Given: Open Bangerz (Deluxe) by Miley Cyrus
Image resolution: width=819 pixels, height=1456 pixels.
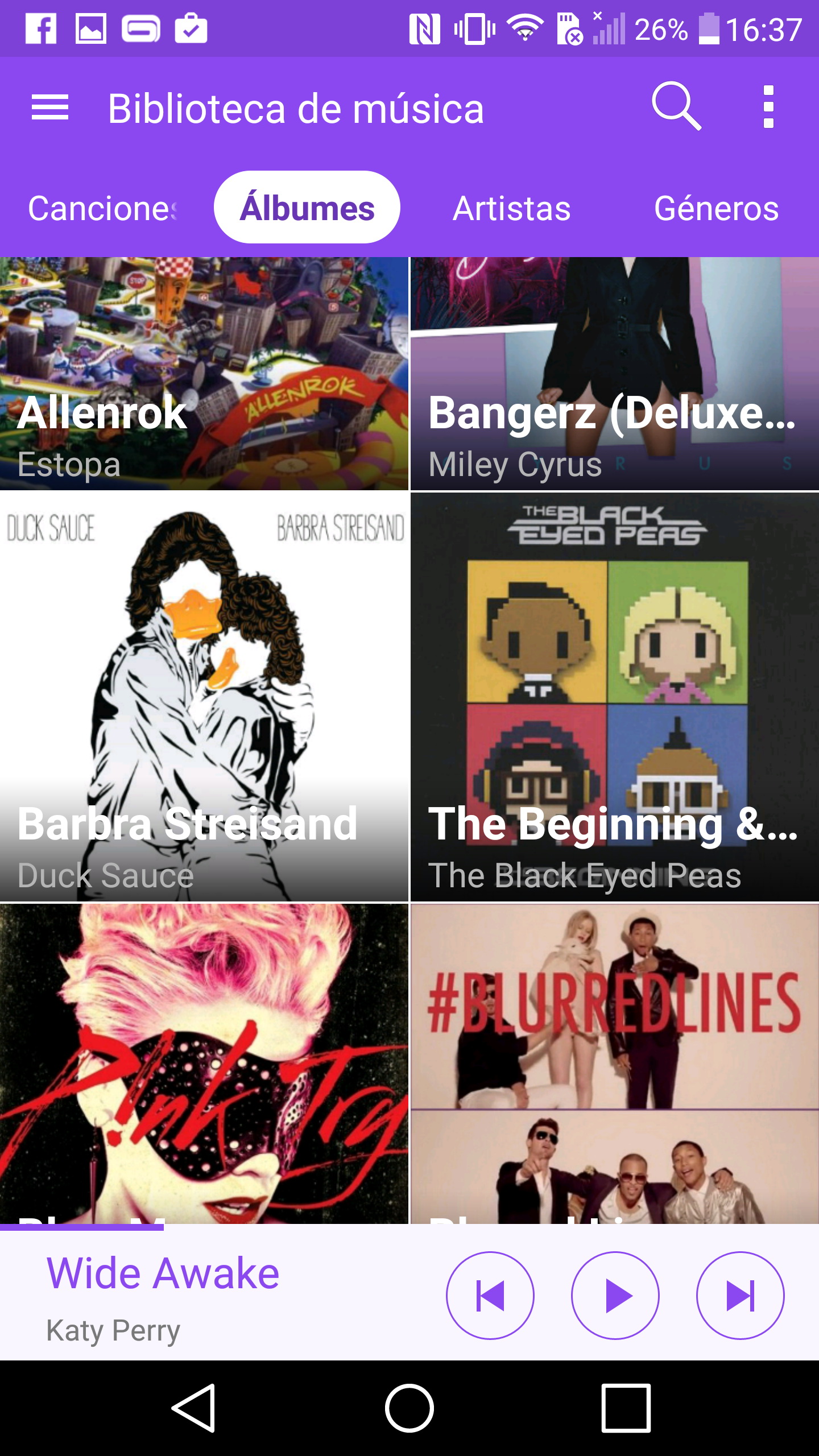Looking at the screenshot, I should coord(614,374).
